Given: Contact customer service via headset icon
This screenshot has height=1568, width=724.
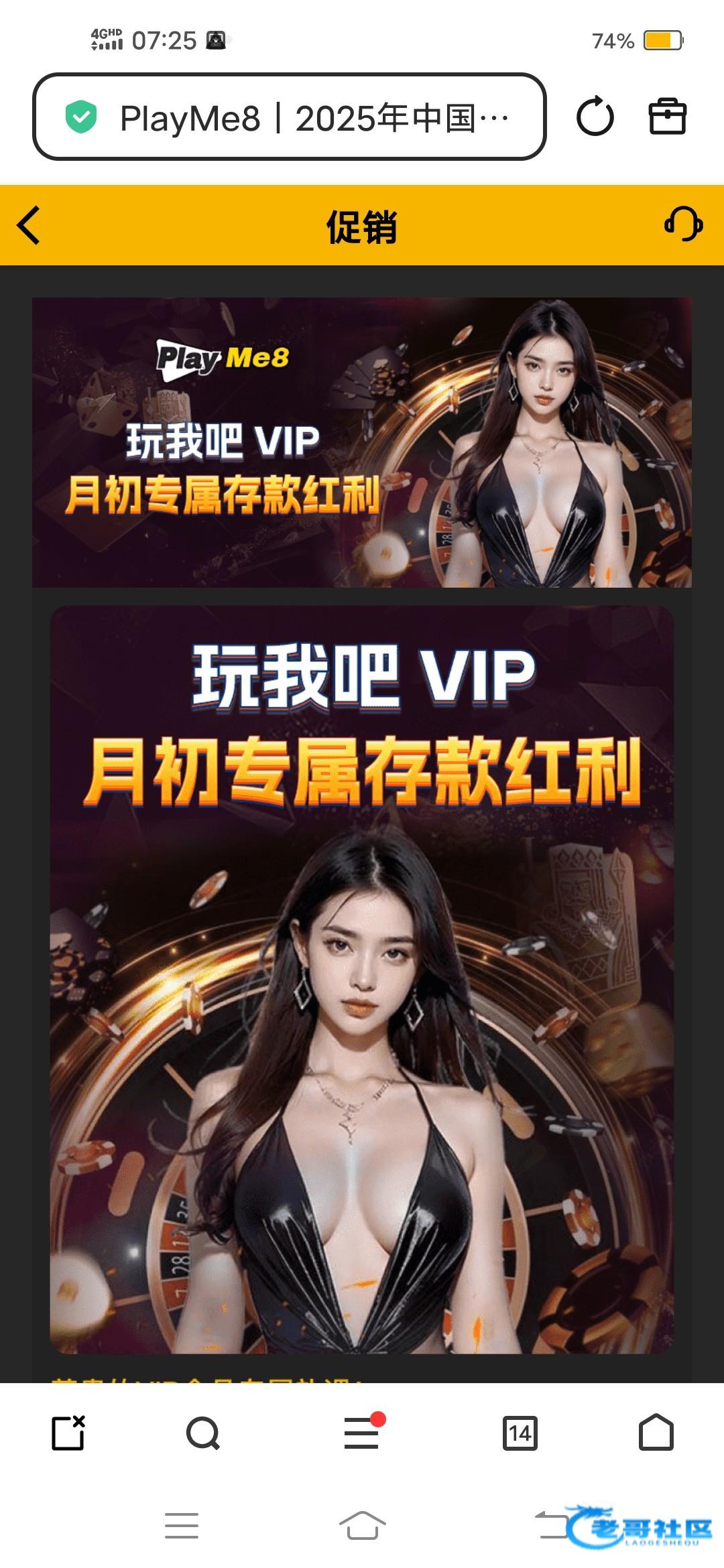Looking at the screenshot, I should 682,224.
